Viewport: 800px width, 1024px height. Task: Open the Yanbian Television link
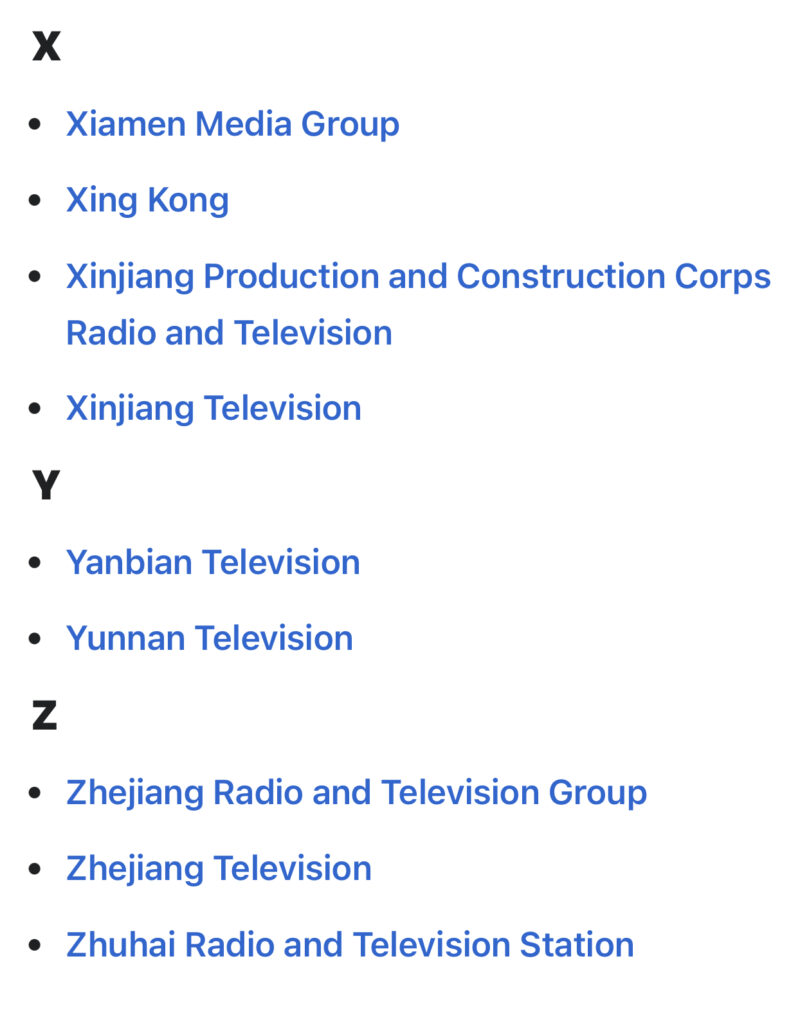[212, 562]
